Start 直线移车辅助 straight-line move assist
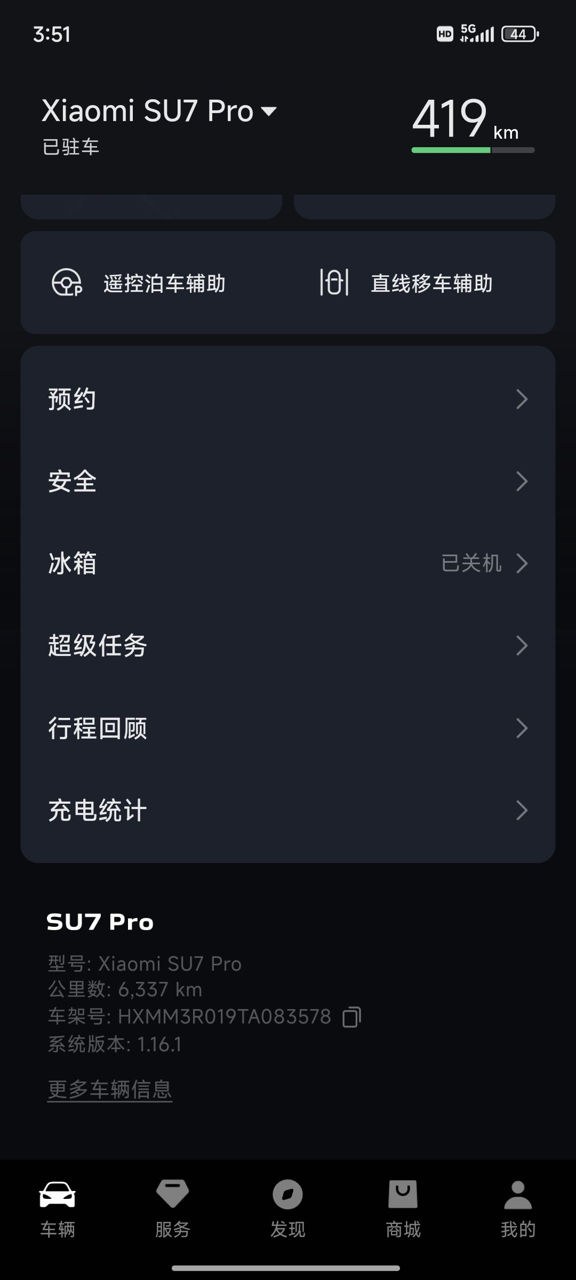This screenshot has height=1280, width=576. pos(406,283)
